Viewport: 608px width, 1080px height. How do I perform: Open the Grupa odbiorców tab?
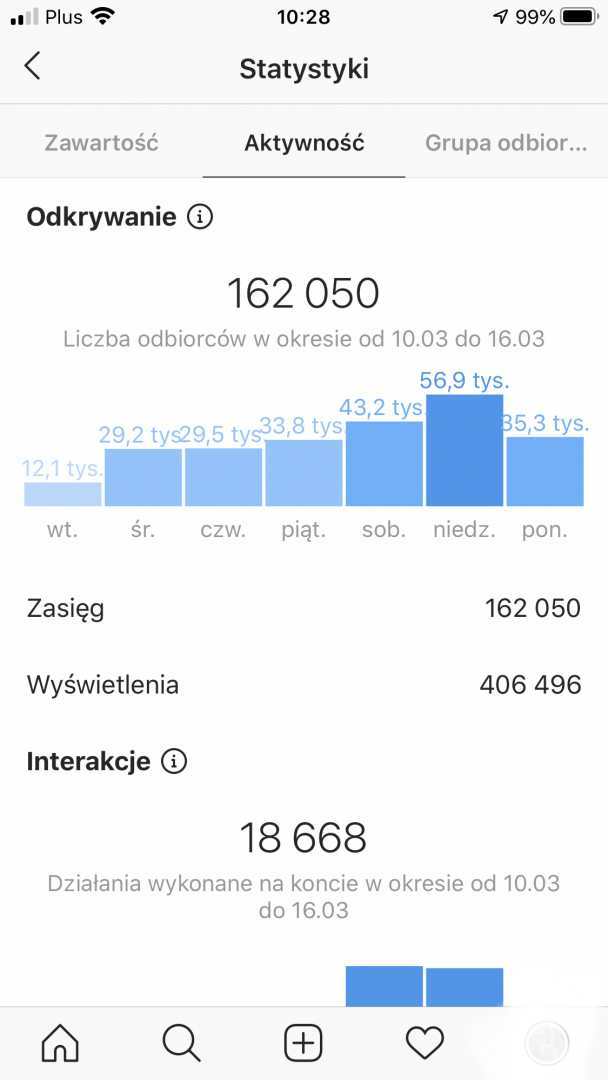pos(506,143)
